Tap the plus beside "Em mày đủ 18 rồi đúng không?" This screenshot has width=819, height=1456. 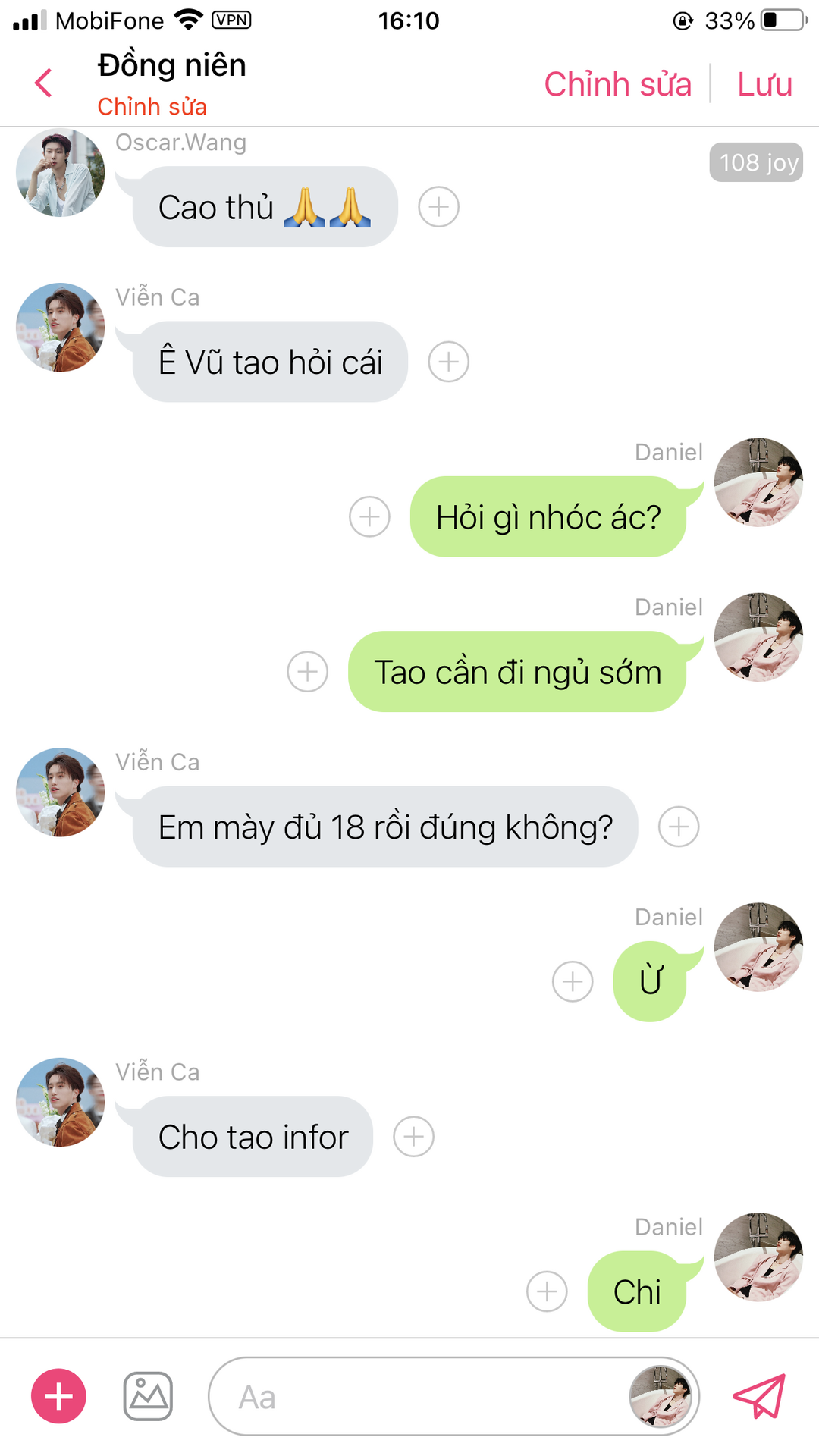pos(678,827)
